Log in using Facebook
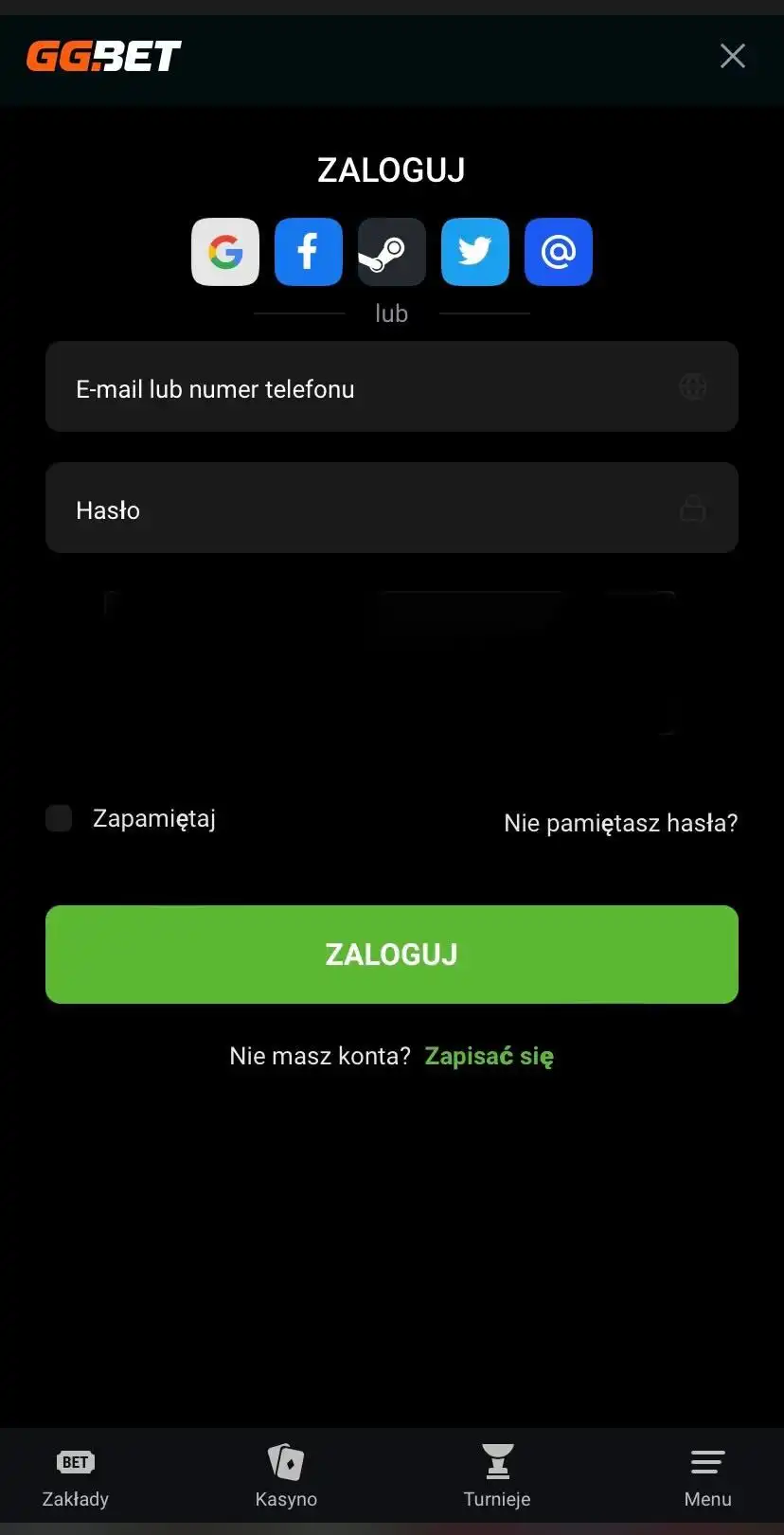The image size is (784, 1535). click(x=308, y=252)
